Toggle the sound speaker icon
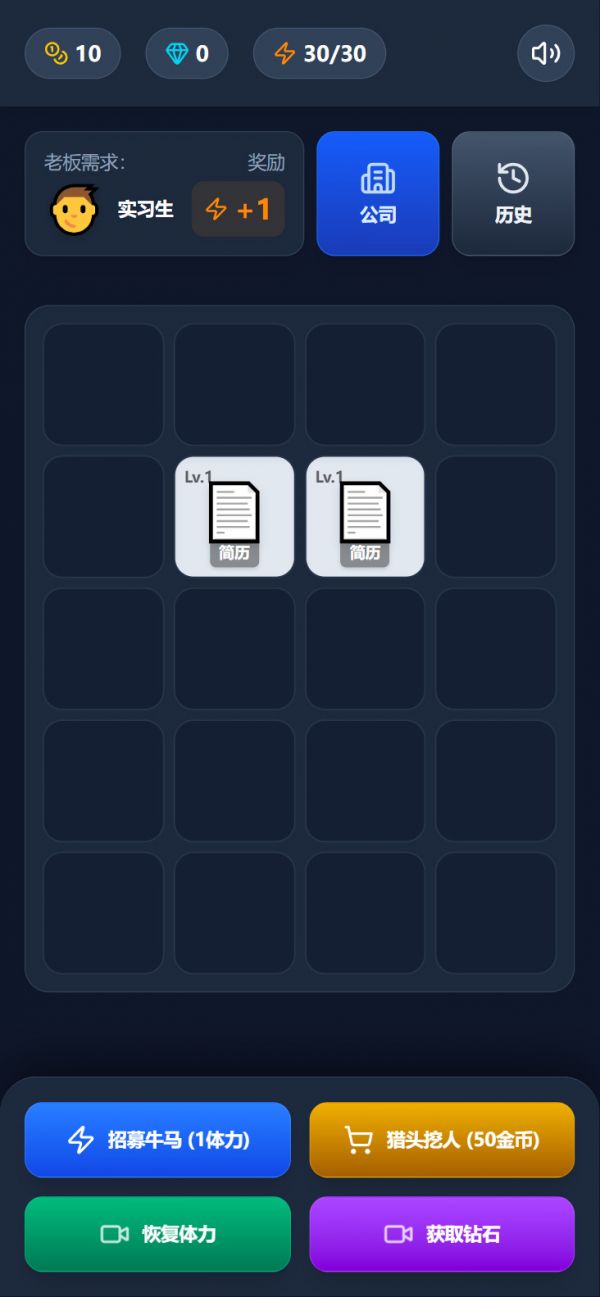The height and width of the screenshot is (1297, 600). [545, 53]
